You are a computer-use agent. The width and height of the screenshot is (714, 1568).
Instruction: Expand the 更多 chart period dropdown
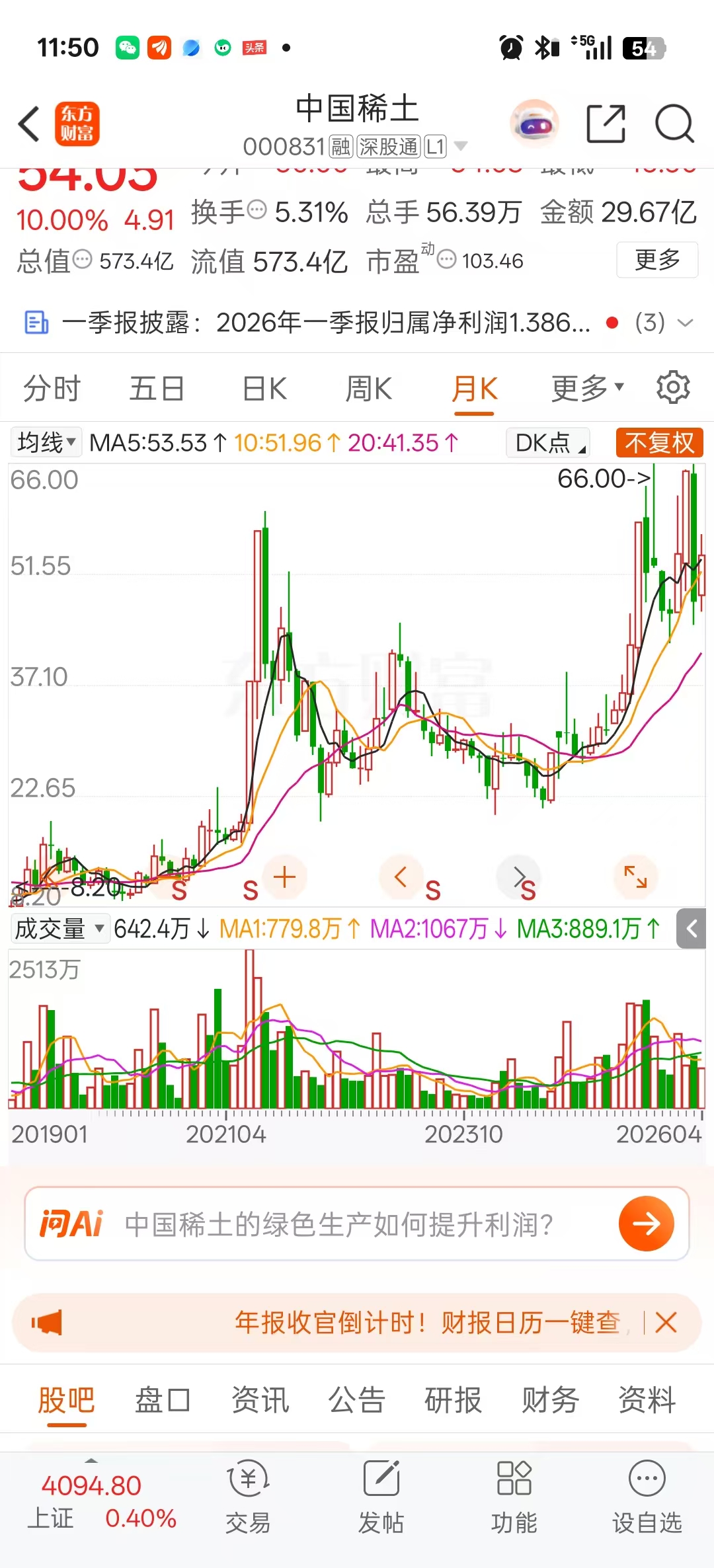pos(587,388)
